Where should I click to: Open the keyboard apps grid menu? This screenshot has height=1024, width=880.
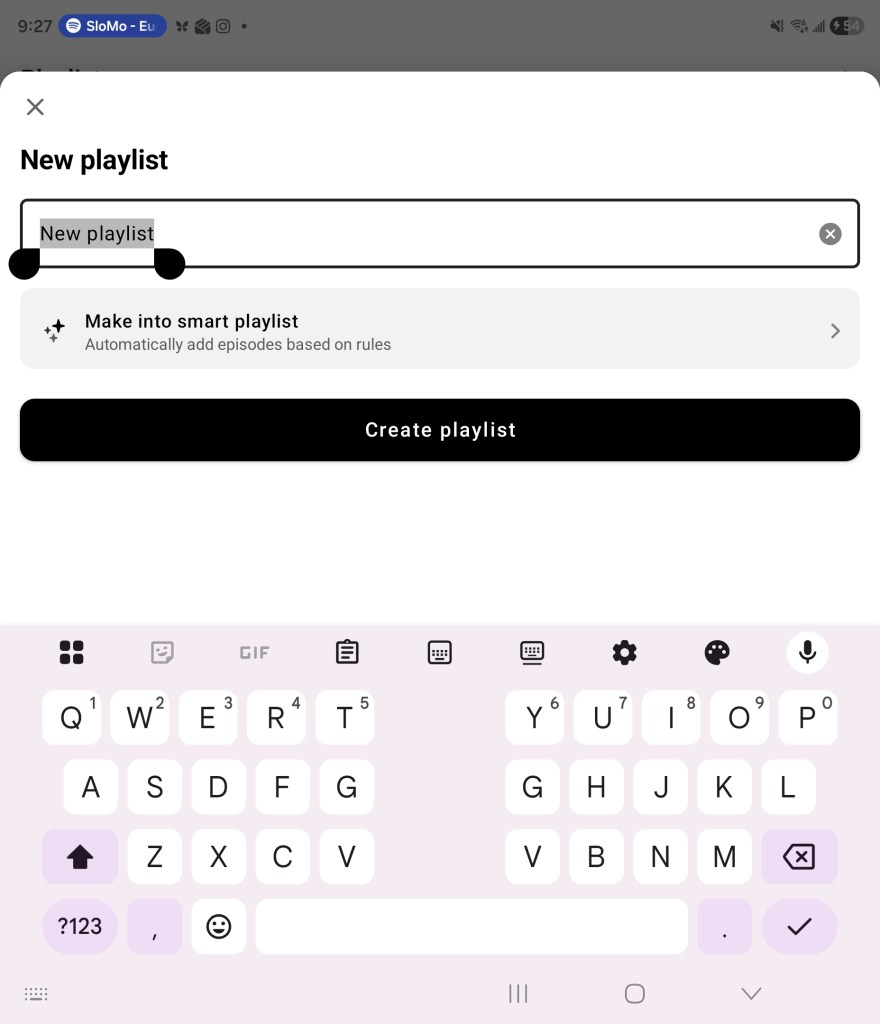click(x=72, y=652)
